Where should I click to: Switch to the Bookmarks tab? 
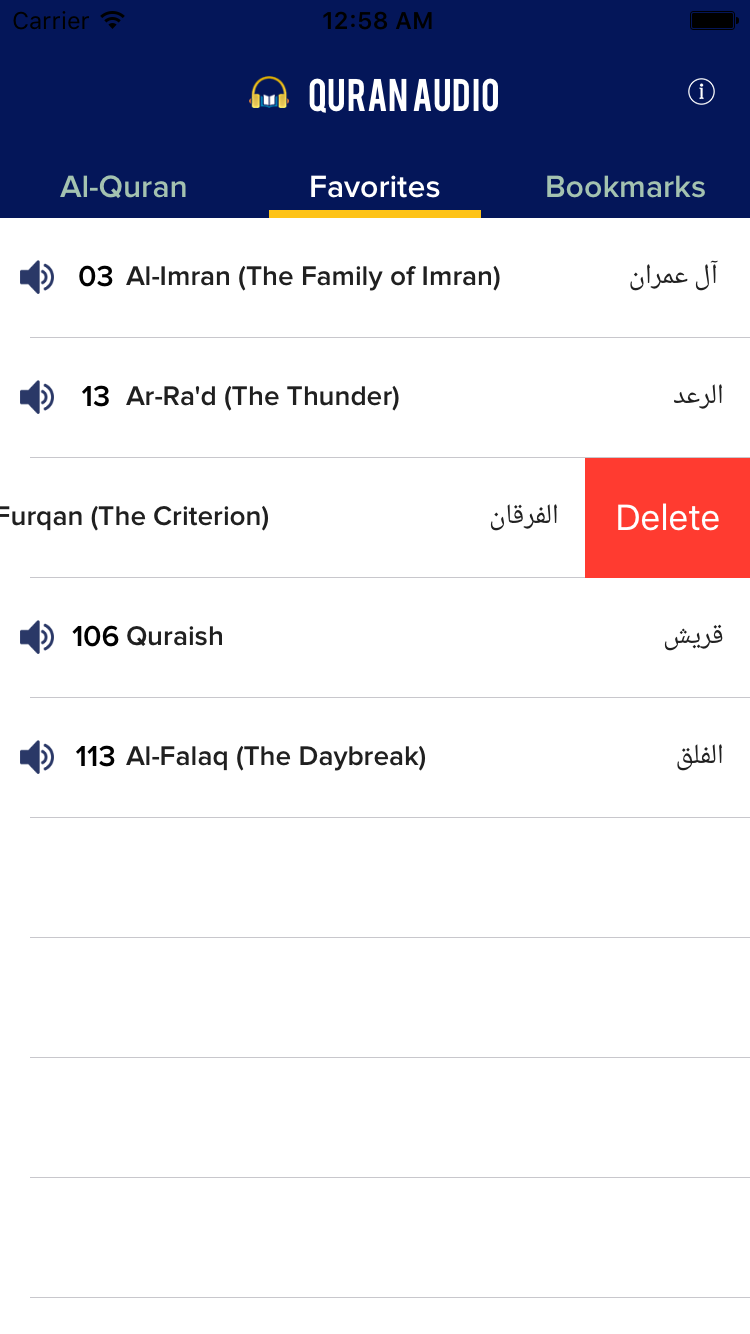625,187
